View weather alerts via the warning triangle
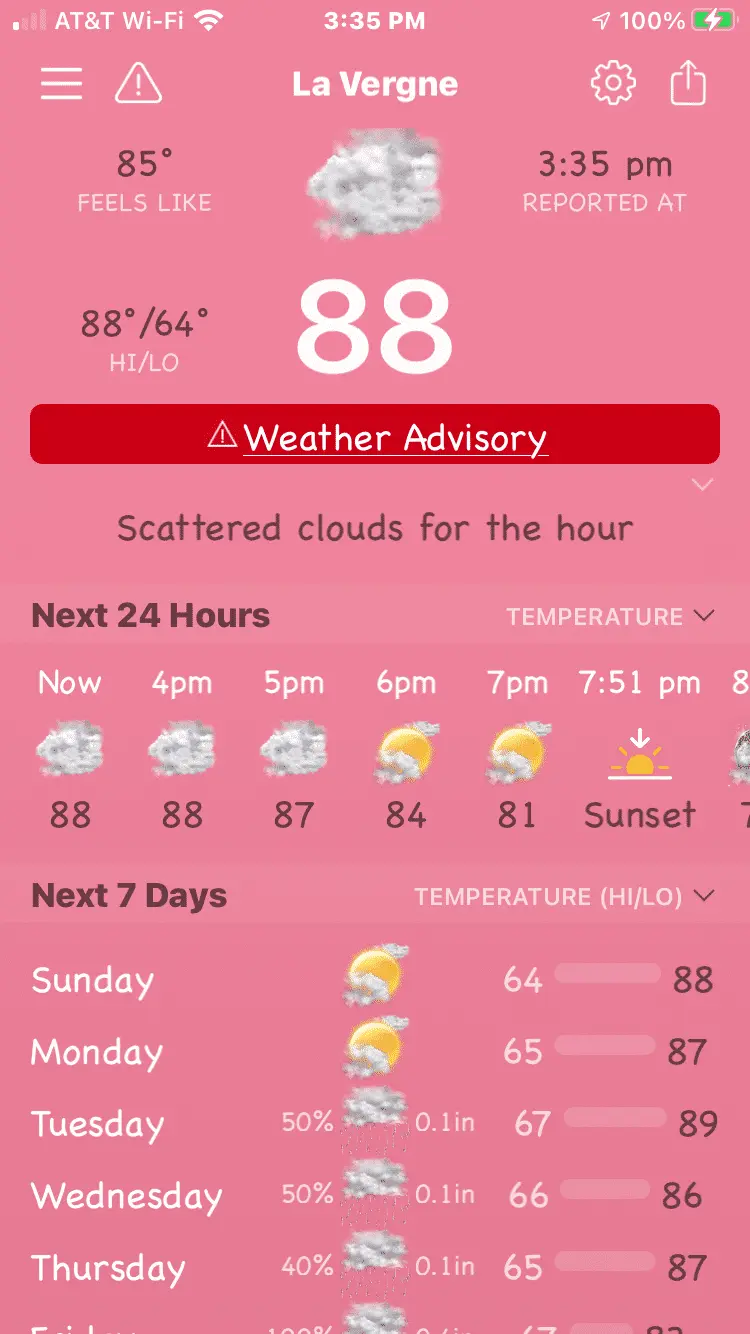Screen dimensions: 750x1334 coord(138,84)
